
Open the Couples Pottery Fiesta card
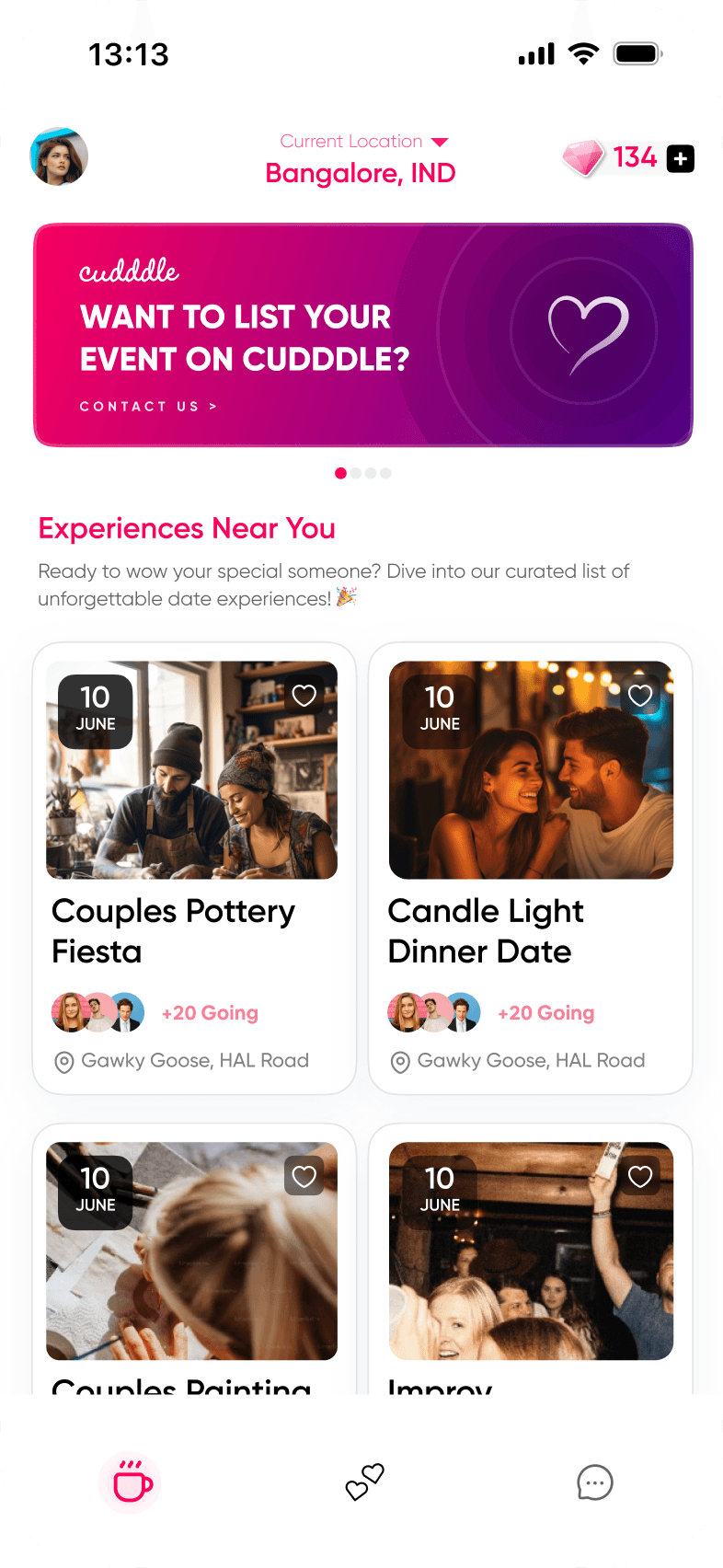coord(194,868)
